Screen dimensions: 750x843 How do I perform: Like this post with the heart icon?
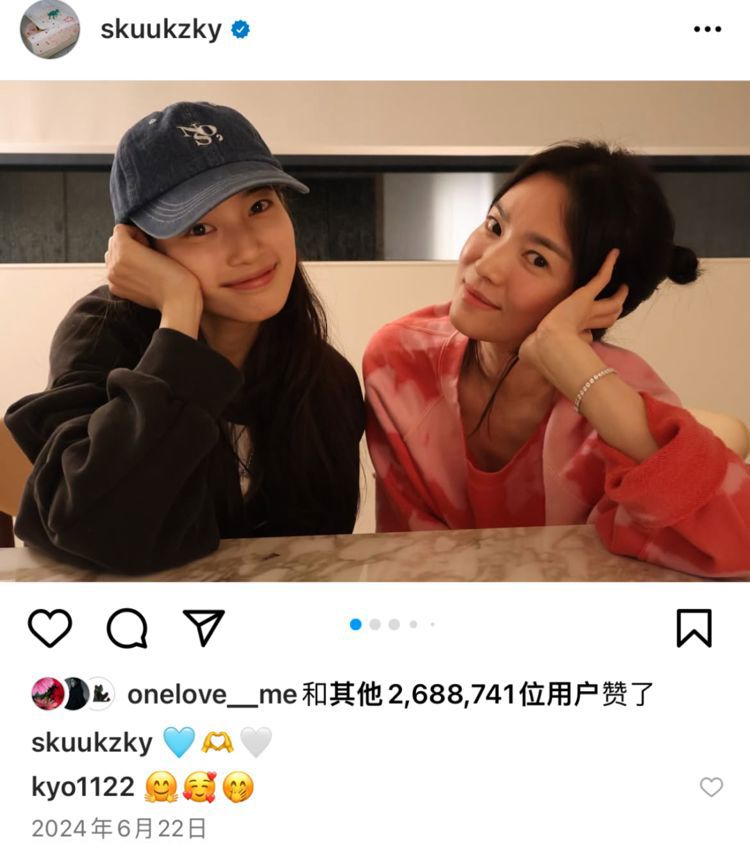point(49,628)
